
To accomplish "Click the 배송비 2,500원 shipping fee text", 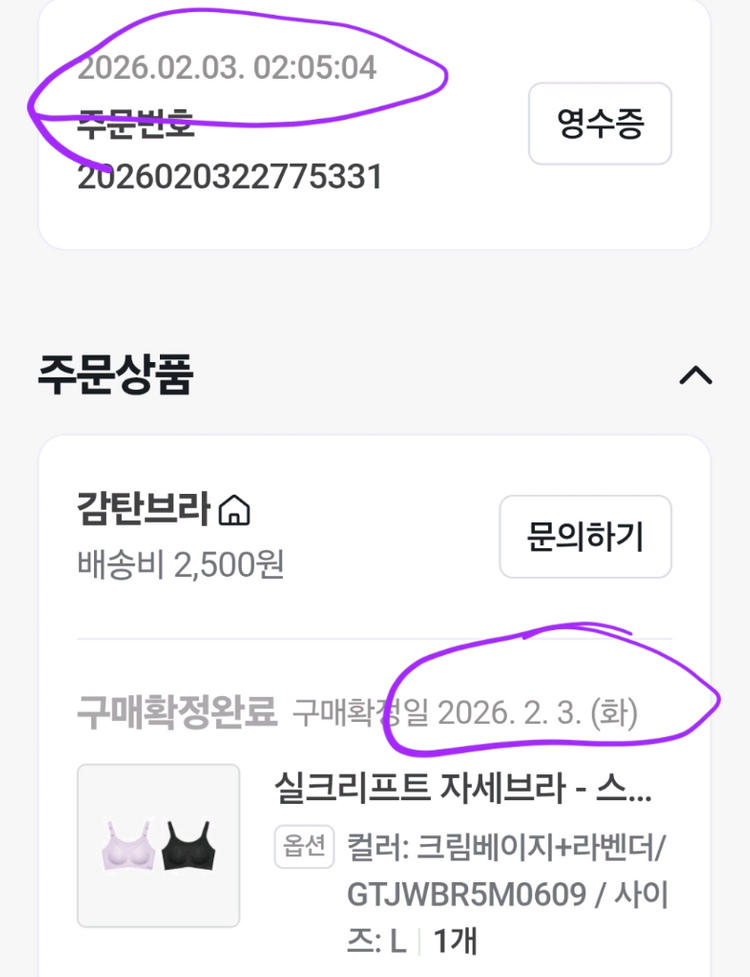I will point(180,564).
